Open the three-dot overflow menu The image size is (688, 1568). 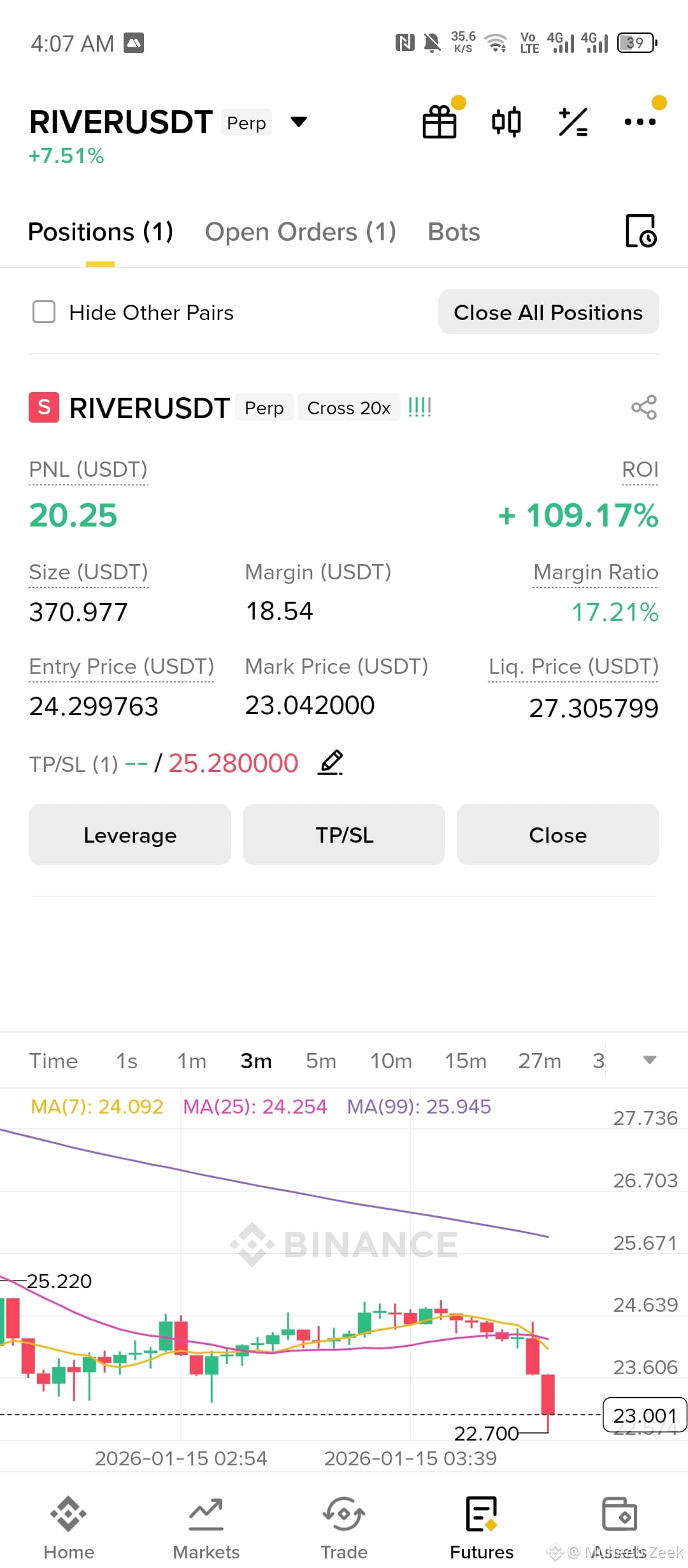(640, 122)
